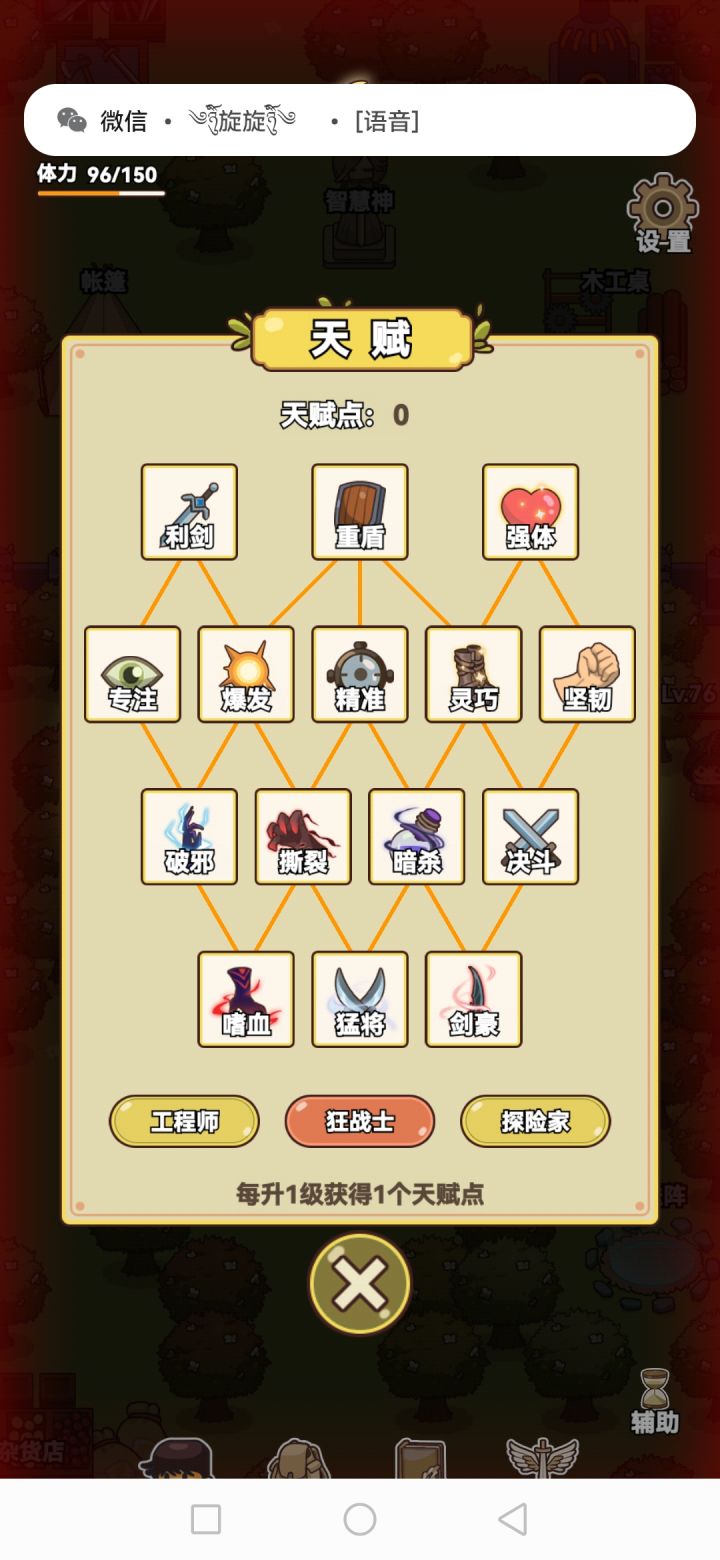Select the 嗜血 bloodthirst talent
720x1560 pixels.
pos(246,1000)
